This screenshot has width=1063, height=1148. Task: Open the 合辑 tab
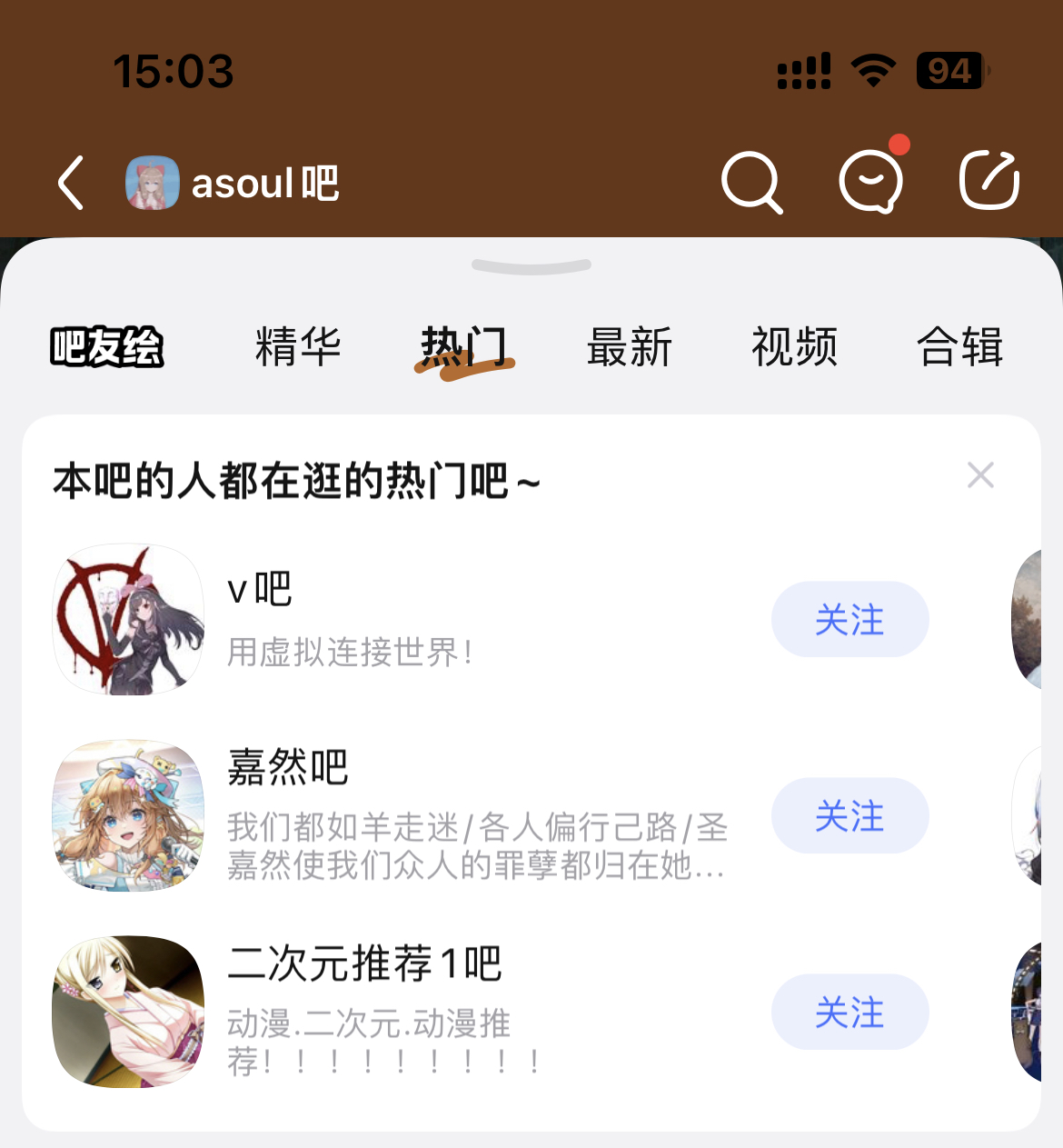pyautogui.click(x=959, y=347)
